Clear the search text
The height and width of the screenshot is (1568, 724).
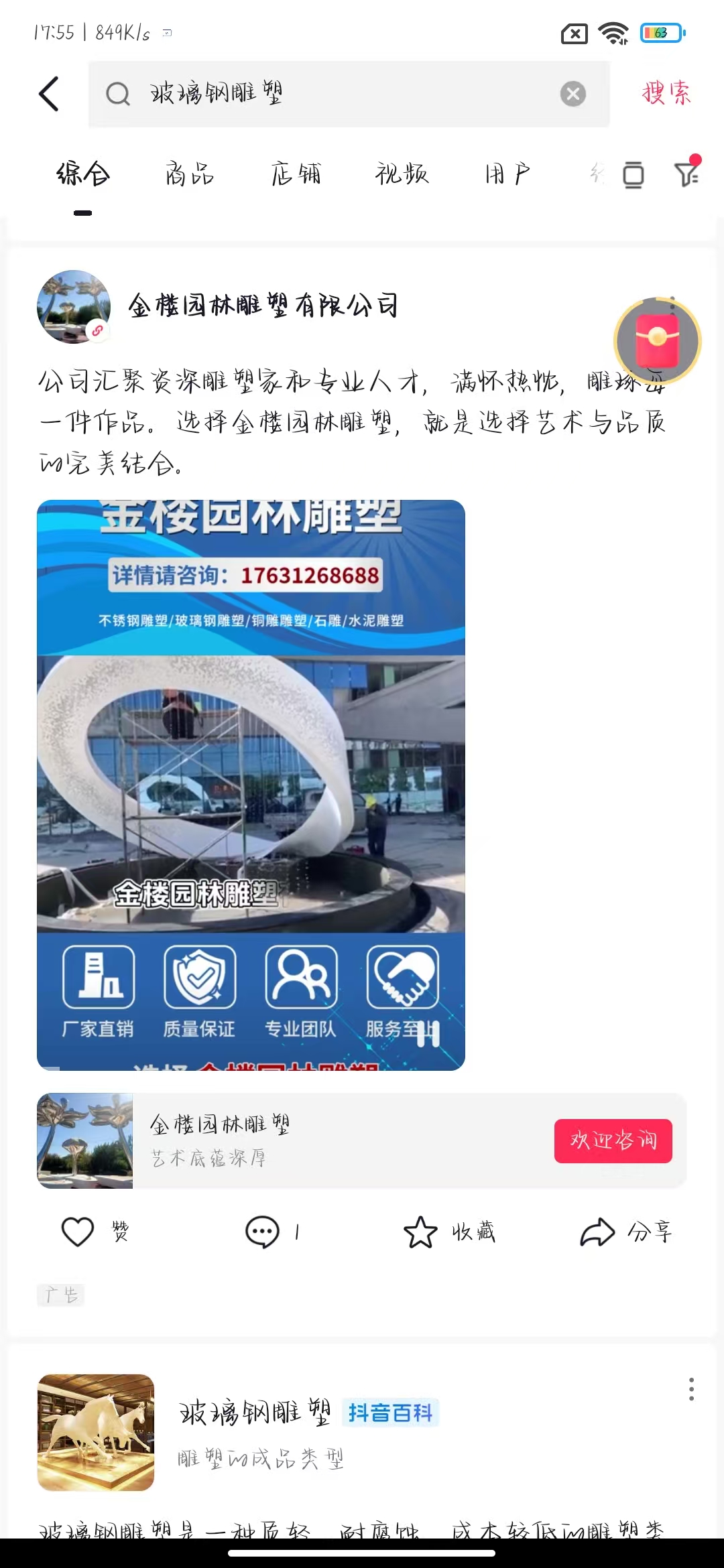573,94
